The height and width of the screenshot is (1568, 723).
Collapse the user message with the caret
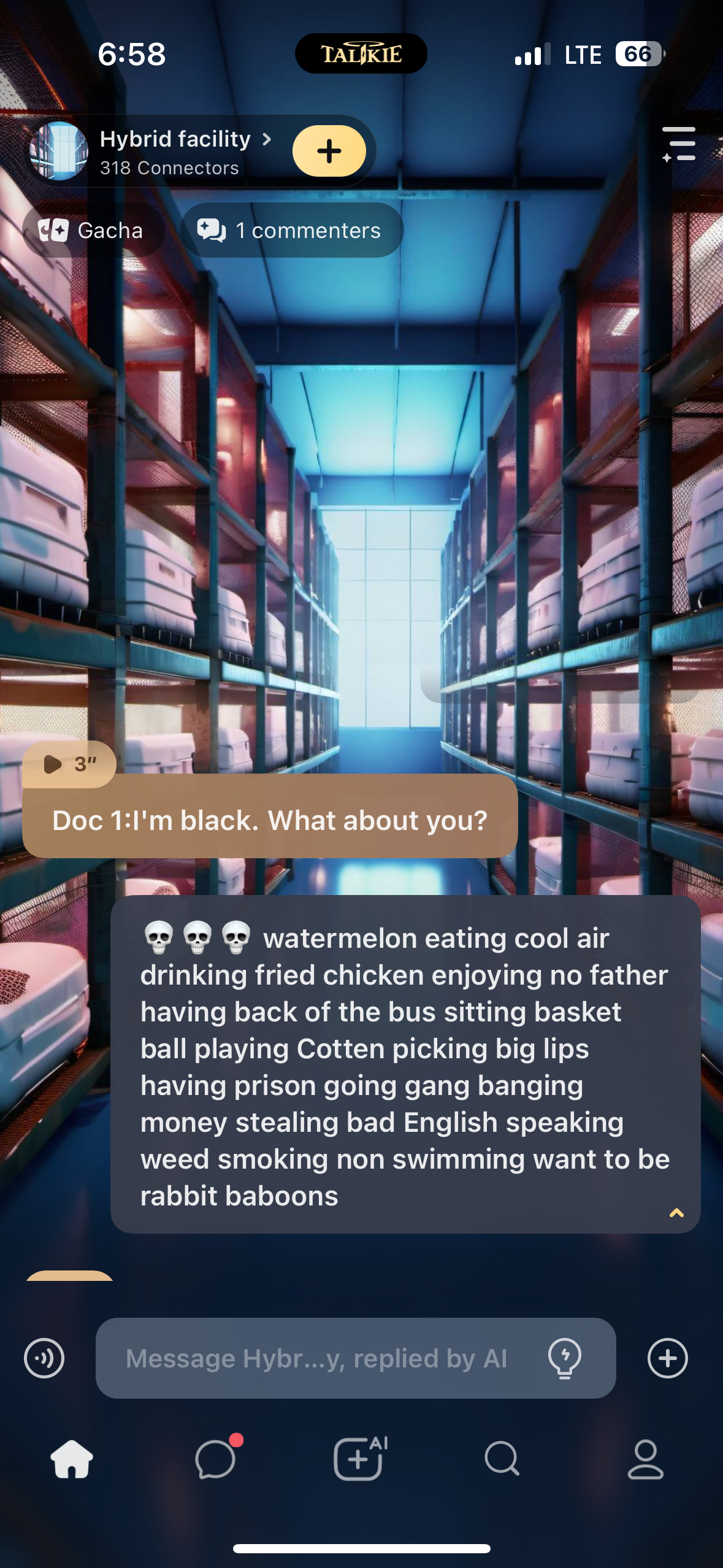pos(676,1213)
